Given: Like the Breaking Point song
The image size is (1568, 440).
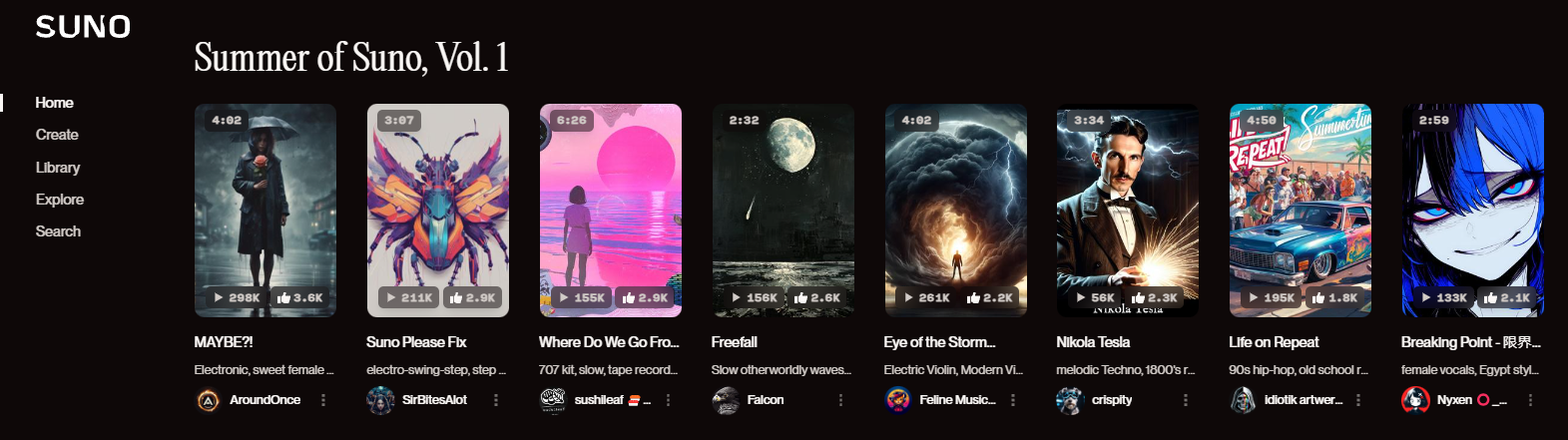Looking at the screenshot, I should point(1506,297).
